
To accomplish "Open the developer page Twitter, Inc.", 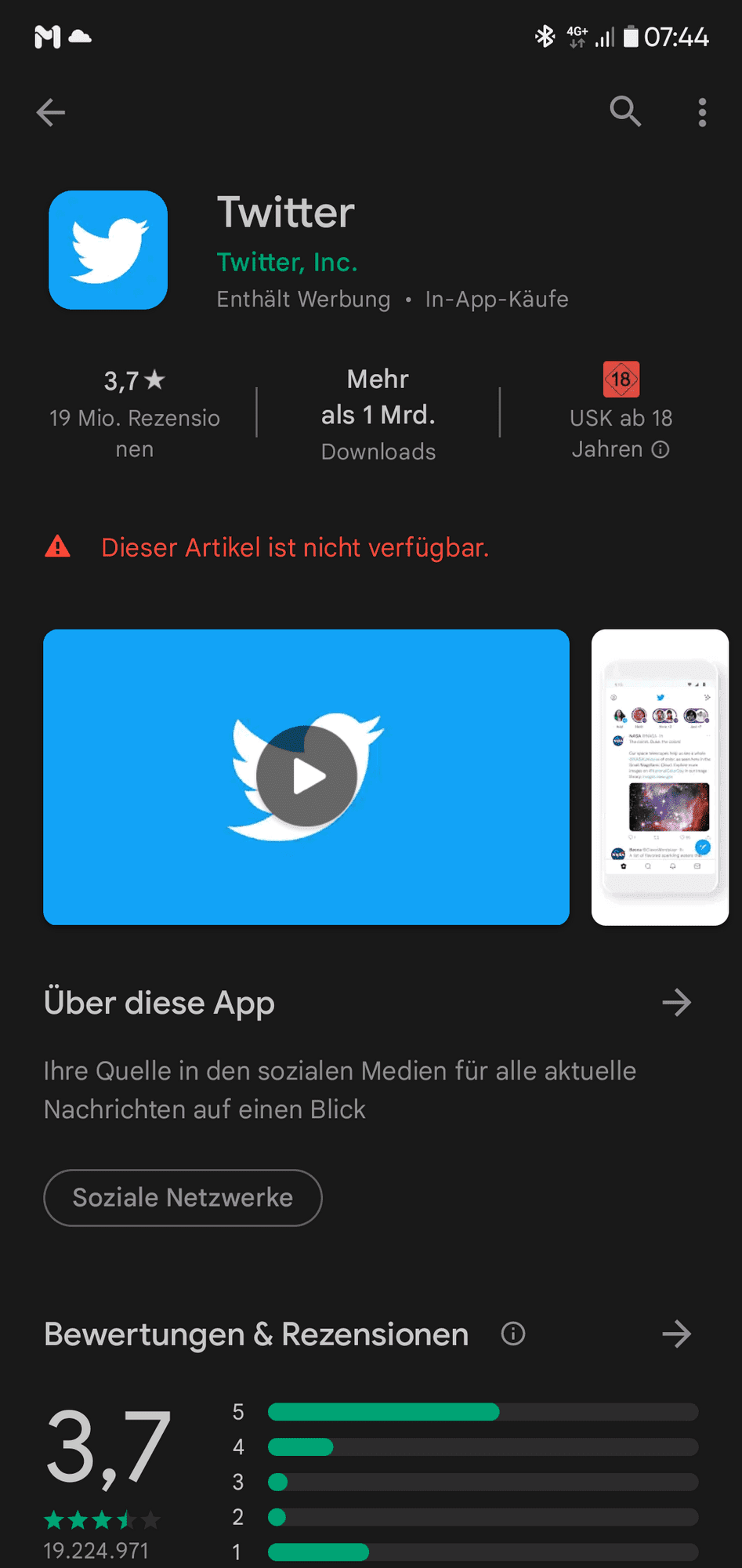I will pyautogui.click(x=287, y=262).
